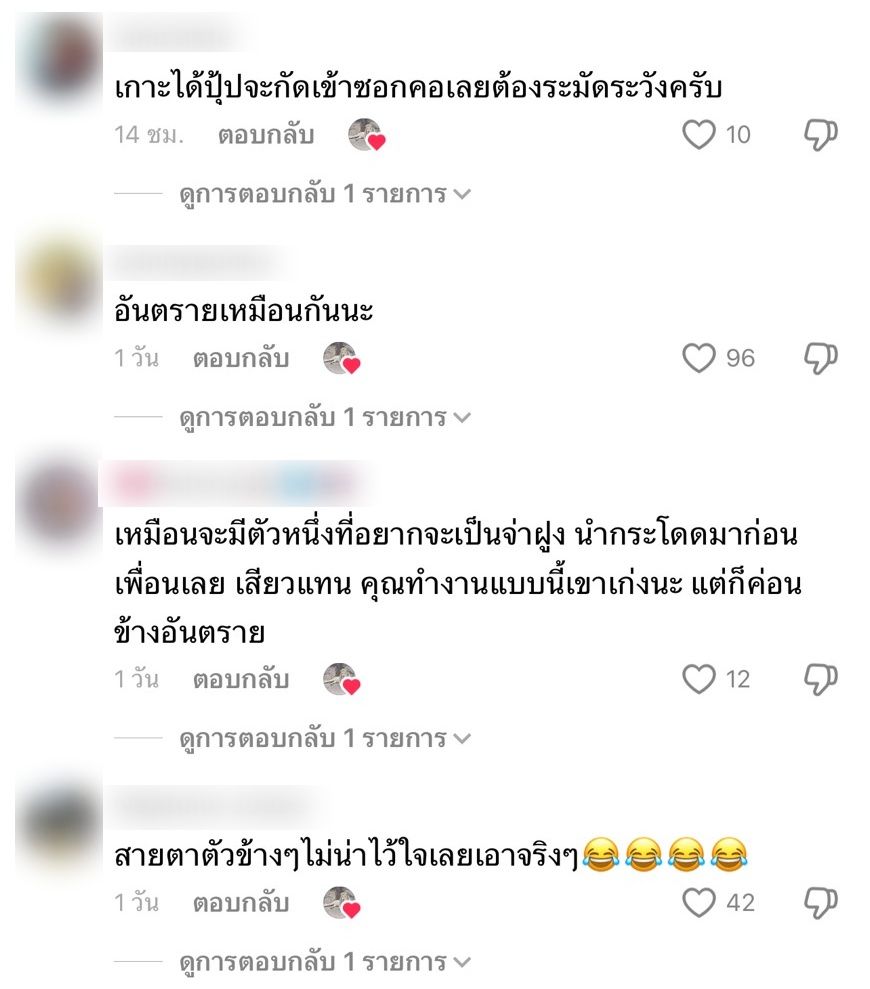Reply to the comment posted 14 ชม. ago

pyautogui.click(x=265, y=135)
